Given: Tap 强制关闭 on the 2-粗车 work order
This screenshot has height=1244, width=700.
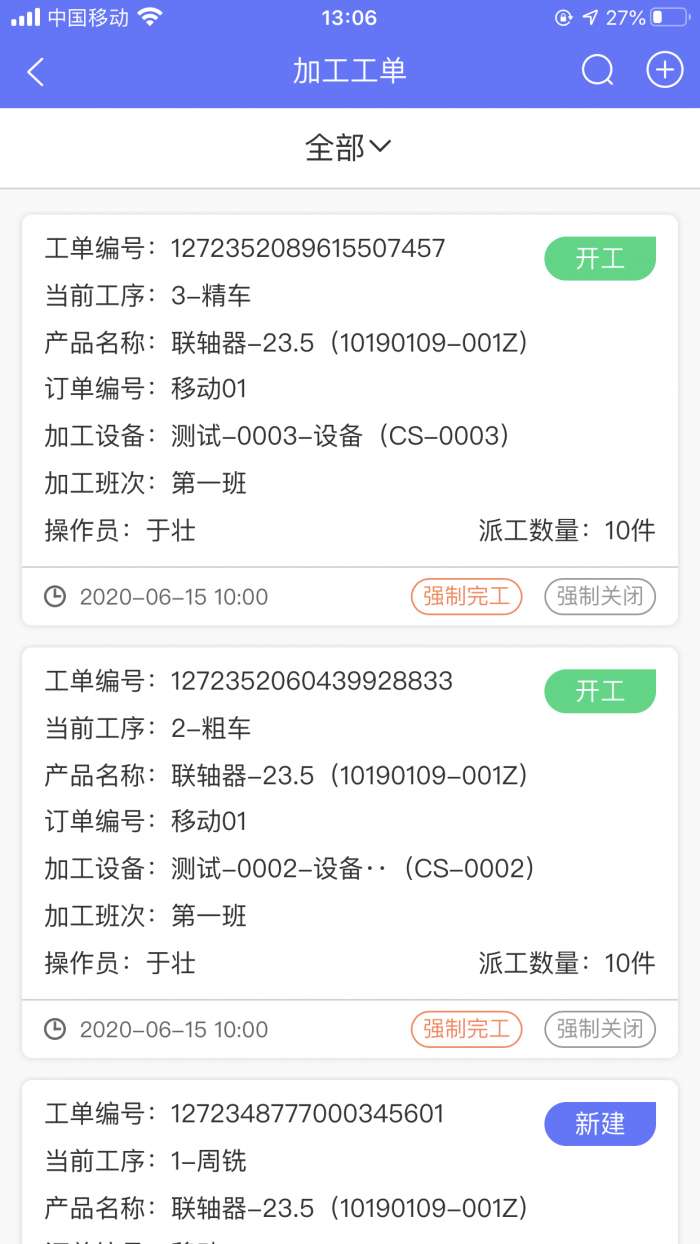Looking at the screenshot, I should click(600, 1029).
